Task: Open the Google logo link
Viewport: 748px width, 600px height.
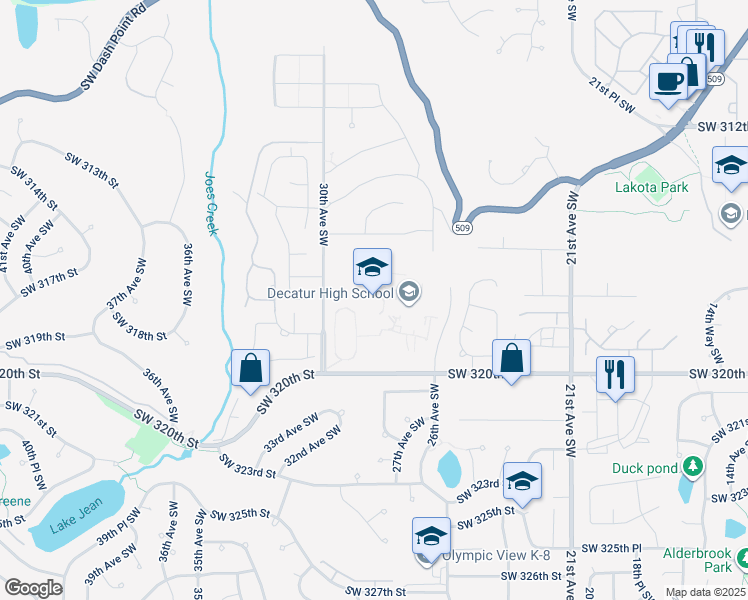Action: tap(33, 588)
